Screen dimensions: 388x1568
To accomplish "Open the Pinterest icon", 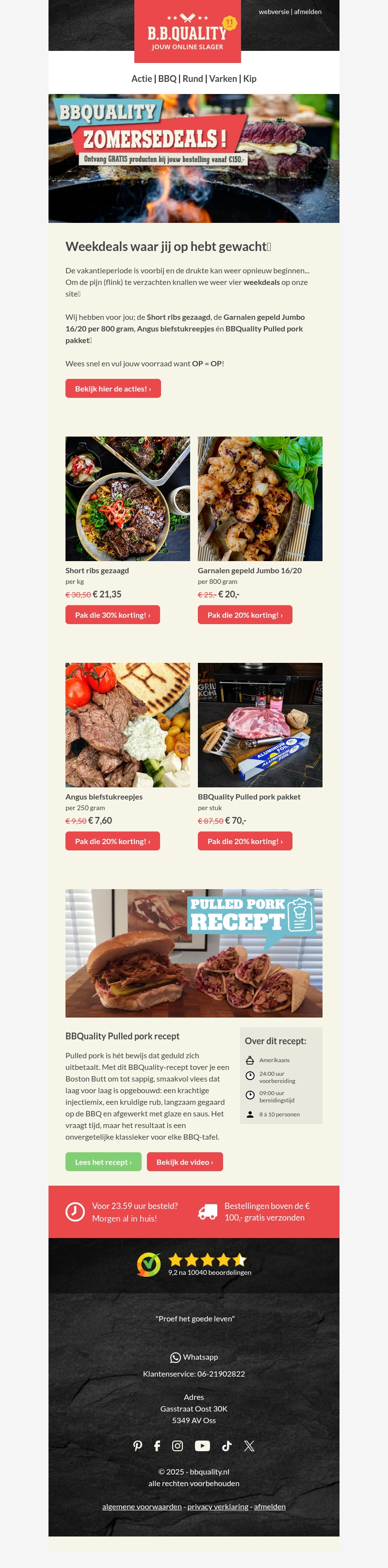I will tap(138, 1446).
